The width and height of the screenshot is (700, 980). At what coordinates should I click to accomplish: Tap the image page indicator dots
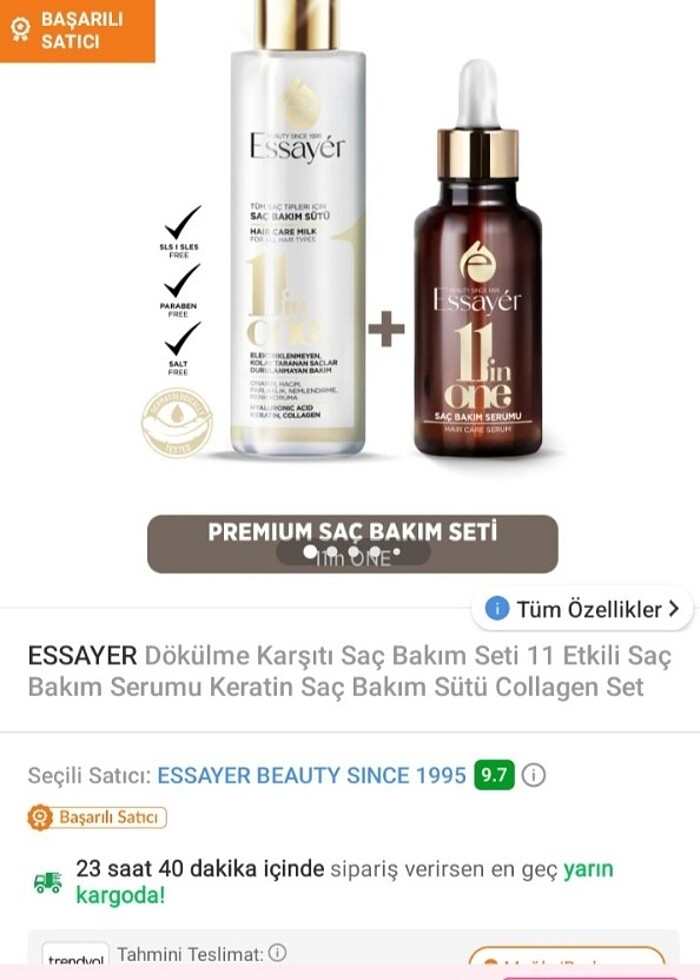tap(353, 551)
